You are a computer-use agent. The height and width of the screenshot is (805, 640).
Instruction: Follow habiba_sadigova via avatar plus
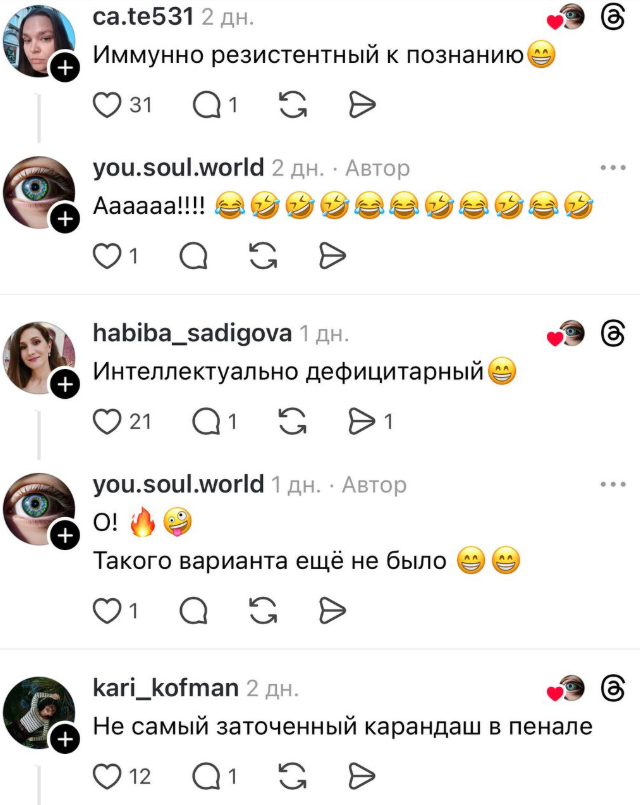[64, 385]
